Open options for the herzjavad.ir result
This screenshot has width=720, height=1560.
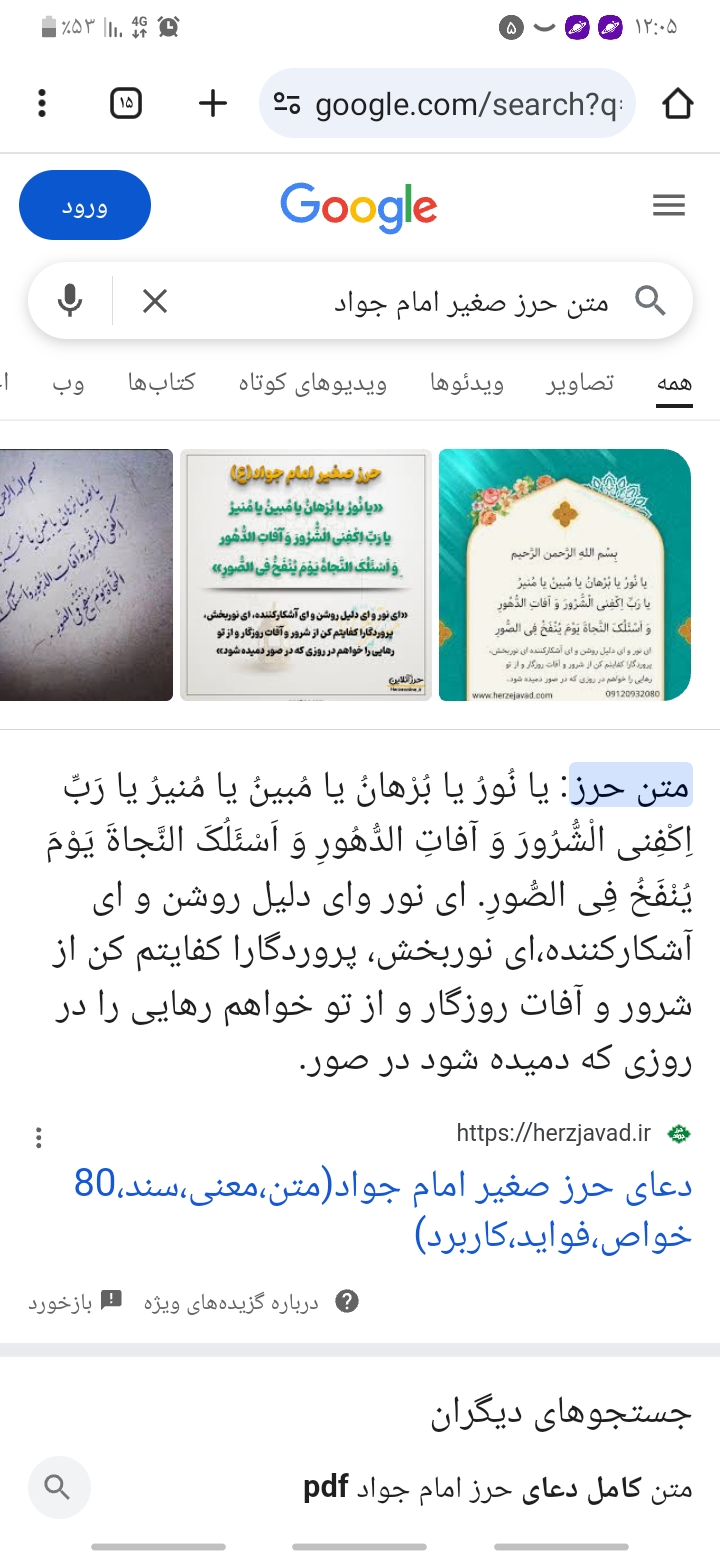coord(39,1137)
